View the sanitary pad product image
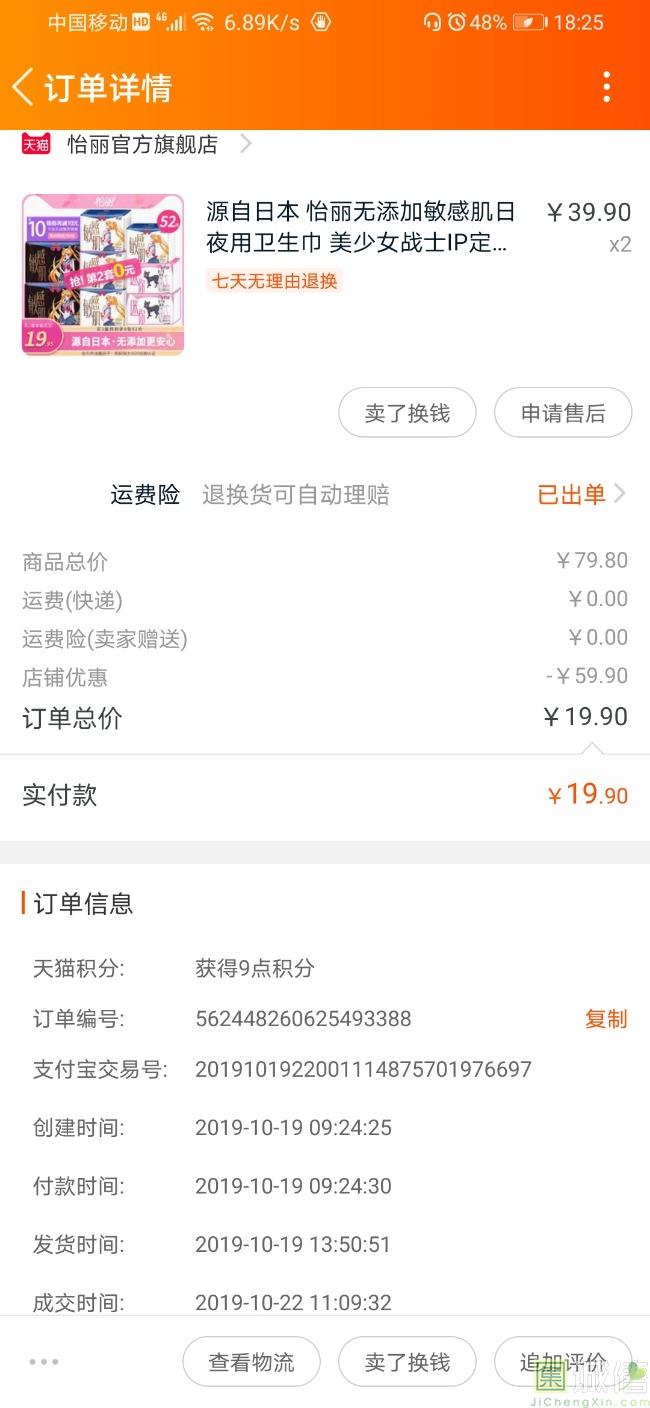Screen dimensions: 650x1408 103,275
